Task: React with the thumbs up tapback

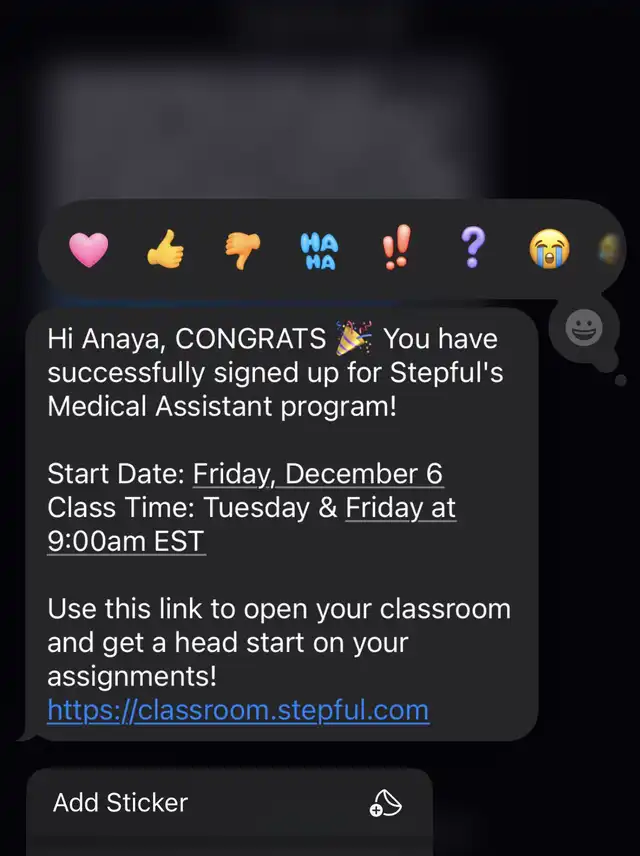Action: pyautogui.click(x=165, y=247)
